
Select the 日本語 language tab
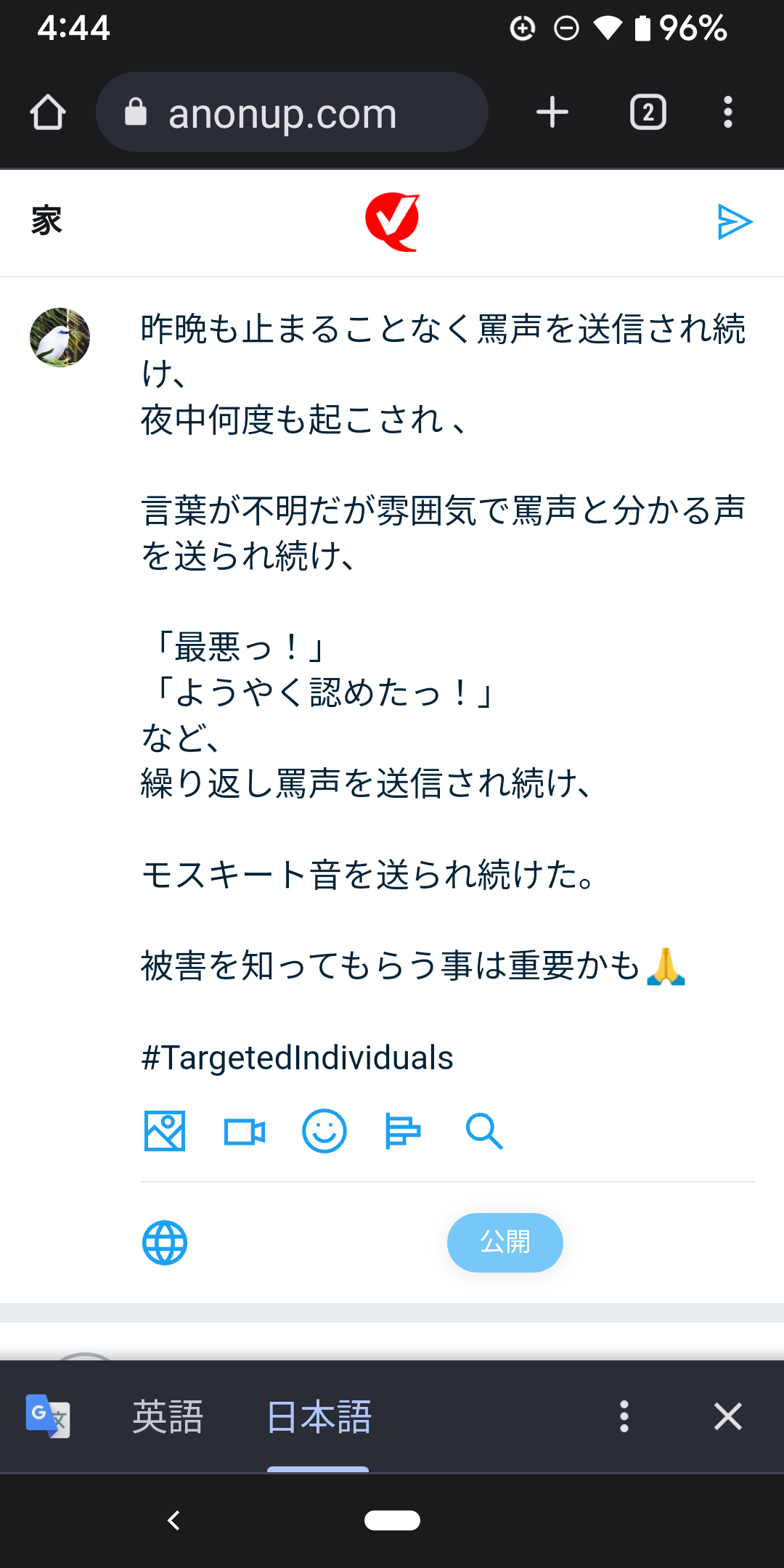coord(319,1416)
